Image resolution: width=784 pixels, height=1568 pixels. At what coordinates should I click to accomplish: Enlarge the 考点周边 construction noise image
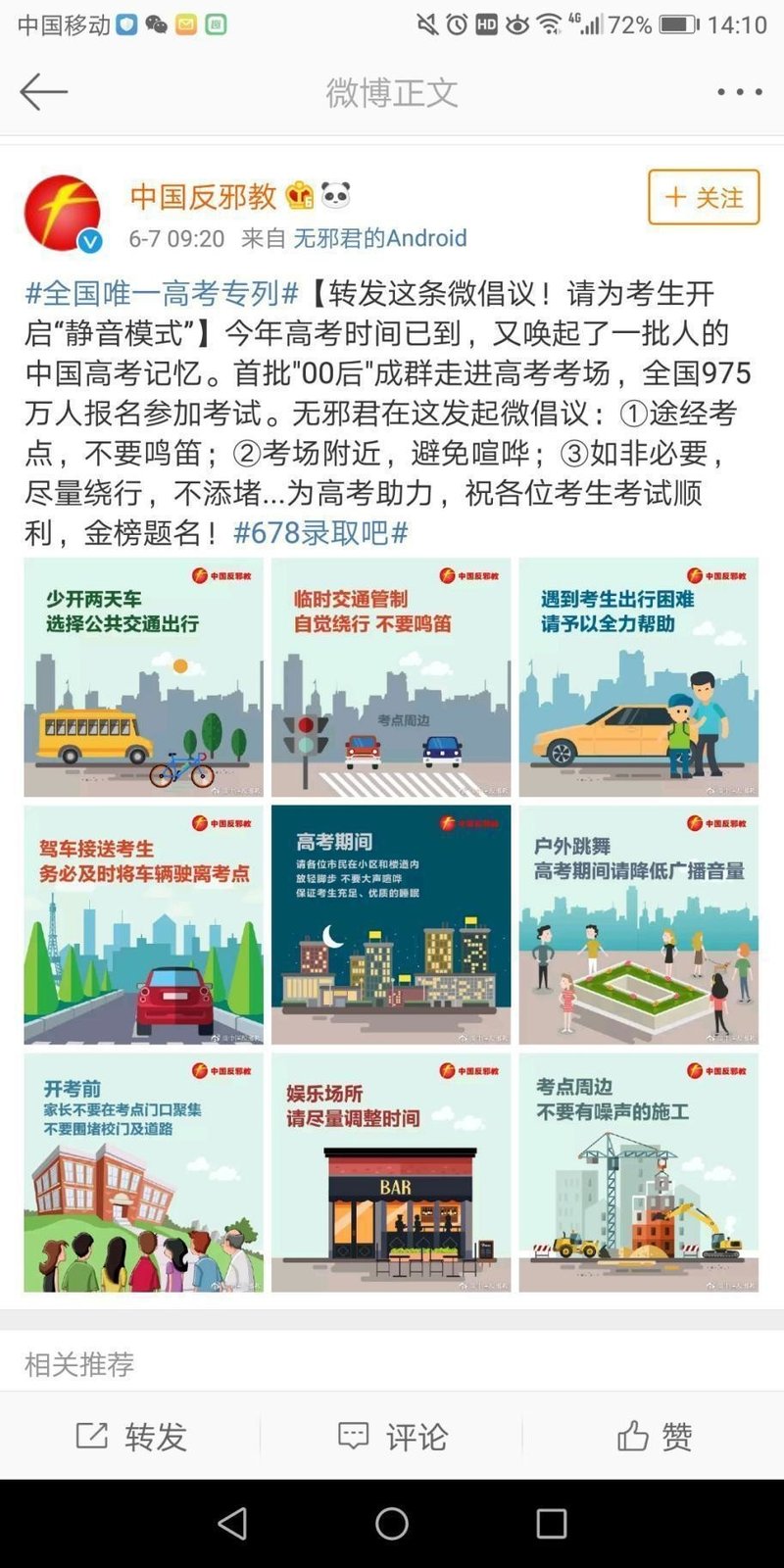[x=639, y=1172]
